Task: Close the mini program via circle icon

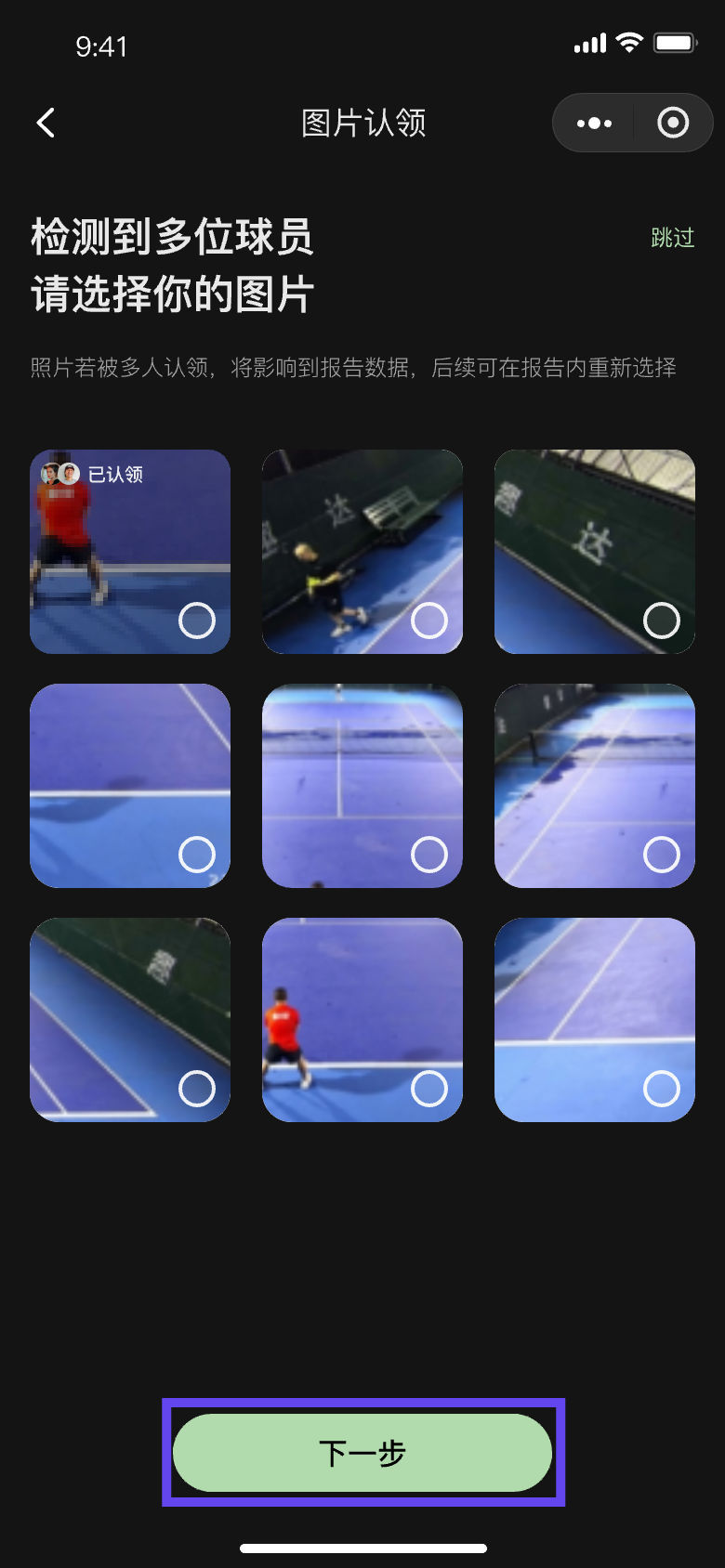Action: [672, 123]
